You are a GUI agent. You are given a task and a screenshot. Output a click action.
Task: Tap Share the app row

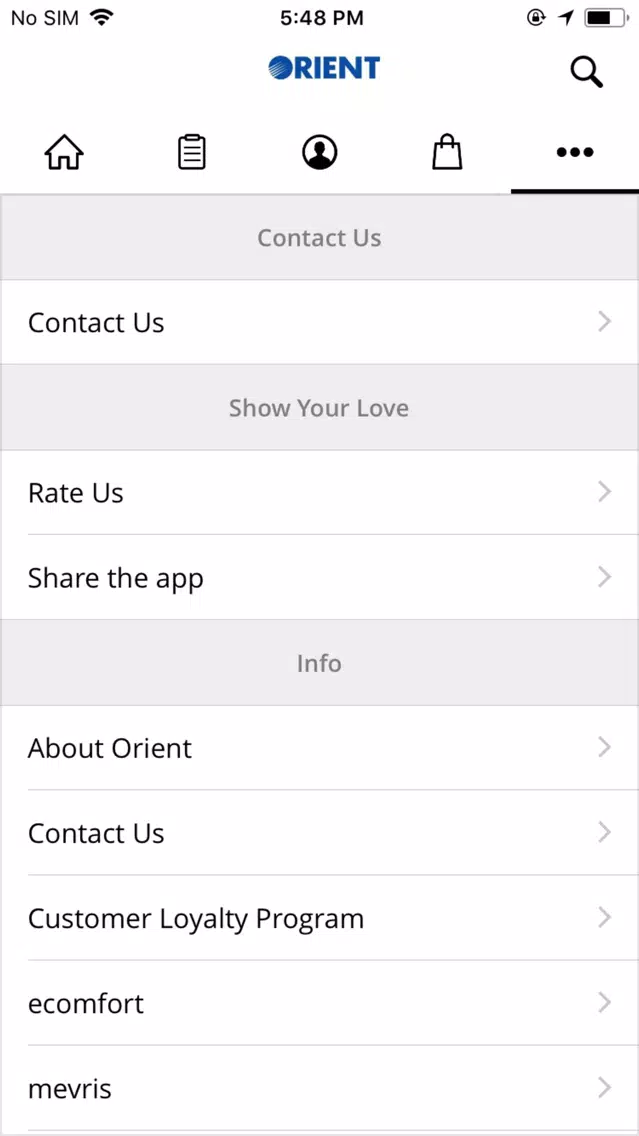[320, 577]
